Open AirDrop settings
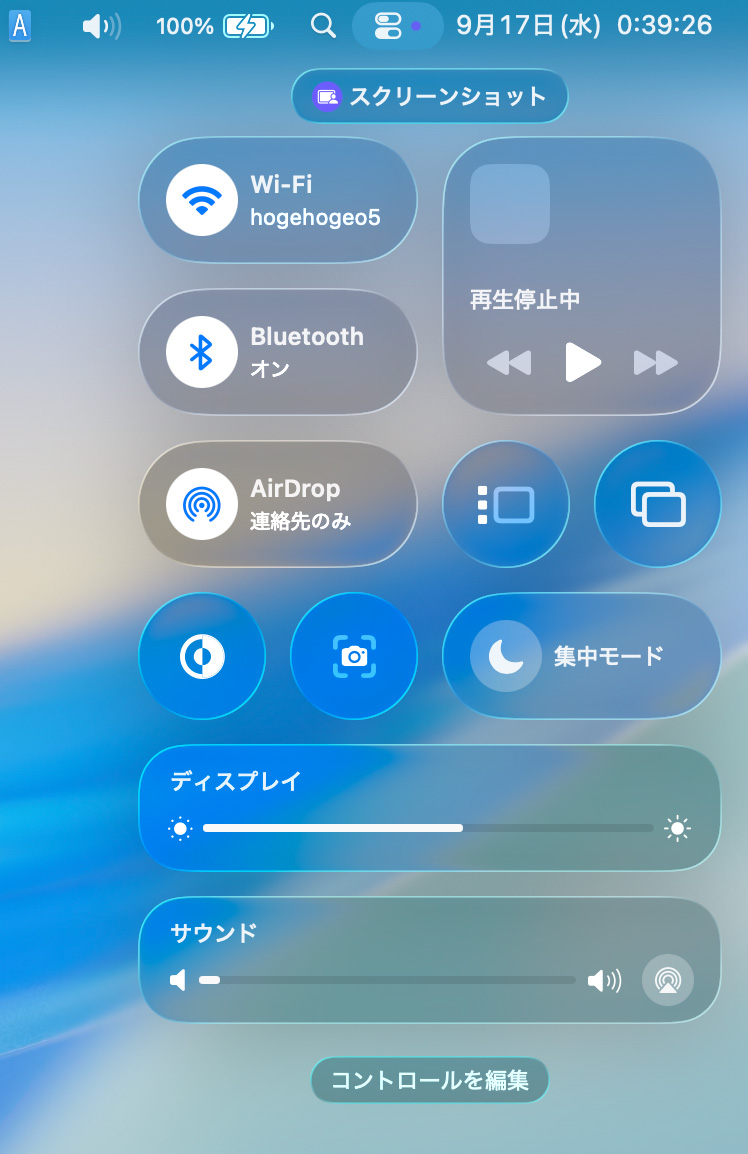The height and width of the screenshot is (1154, 748). point(202,504)
